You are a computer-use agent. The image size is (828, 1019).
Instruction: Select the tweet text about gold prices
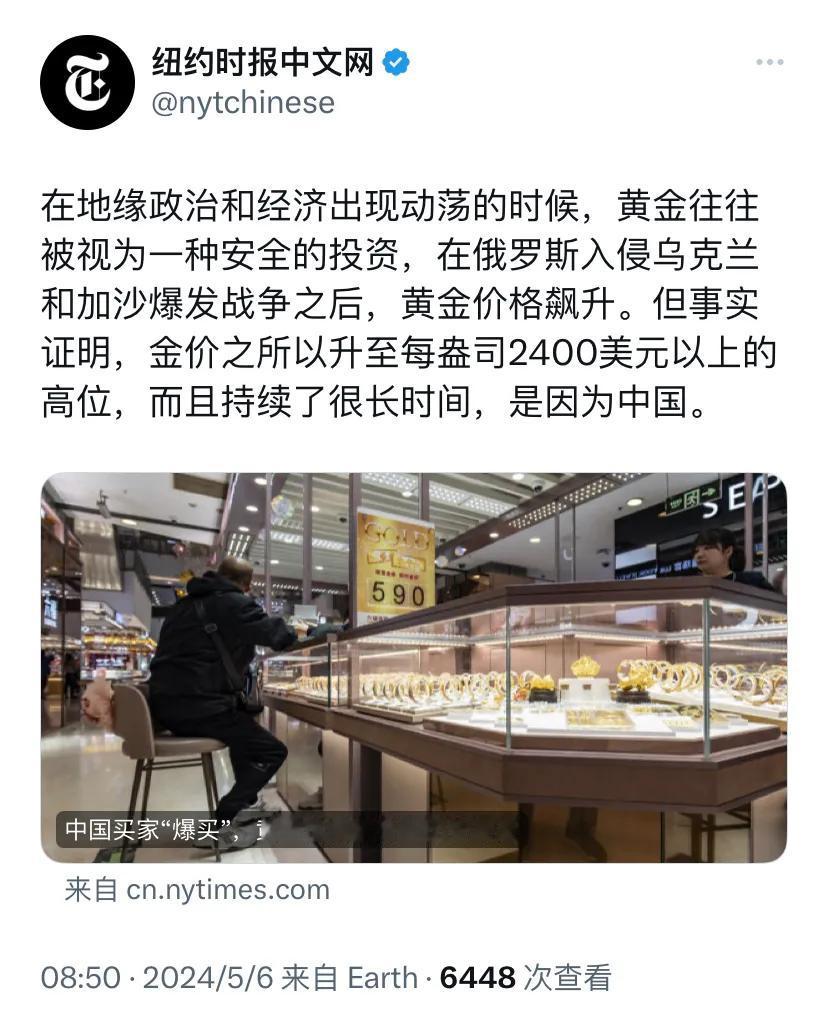[x=400, y=300]
